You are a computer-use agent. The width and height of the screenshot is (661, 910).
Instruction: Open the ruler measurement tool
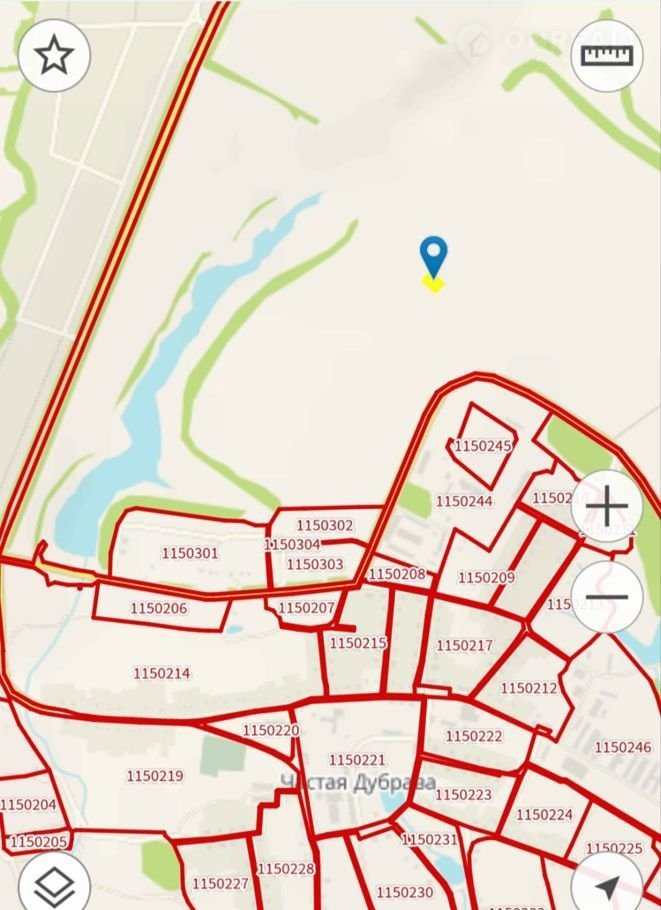tap(607, 56)
